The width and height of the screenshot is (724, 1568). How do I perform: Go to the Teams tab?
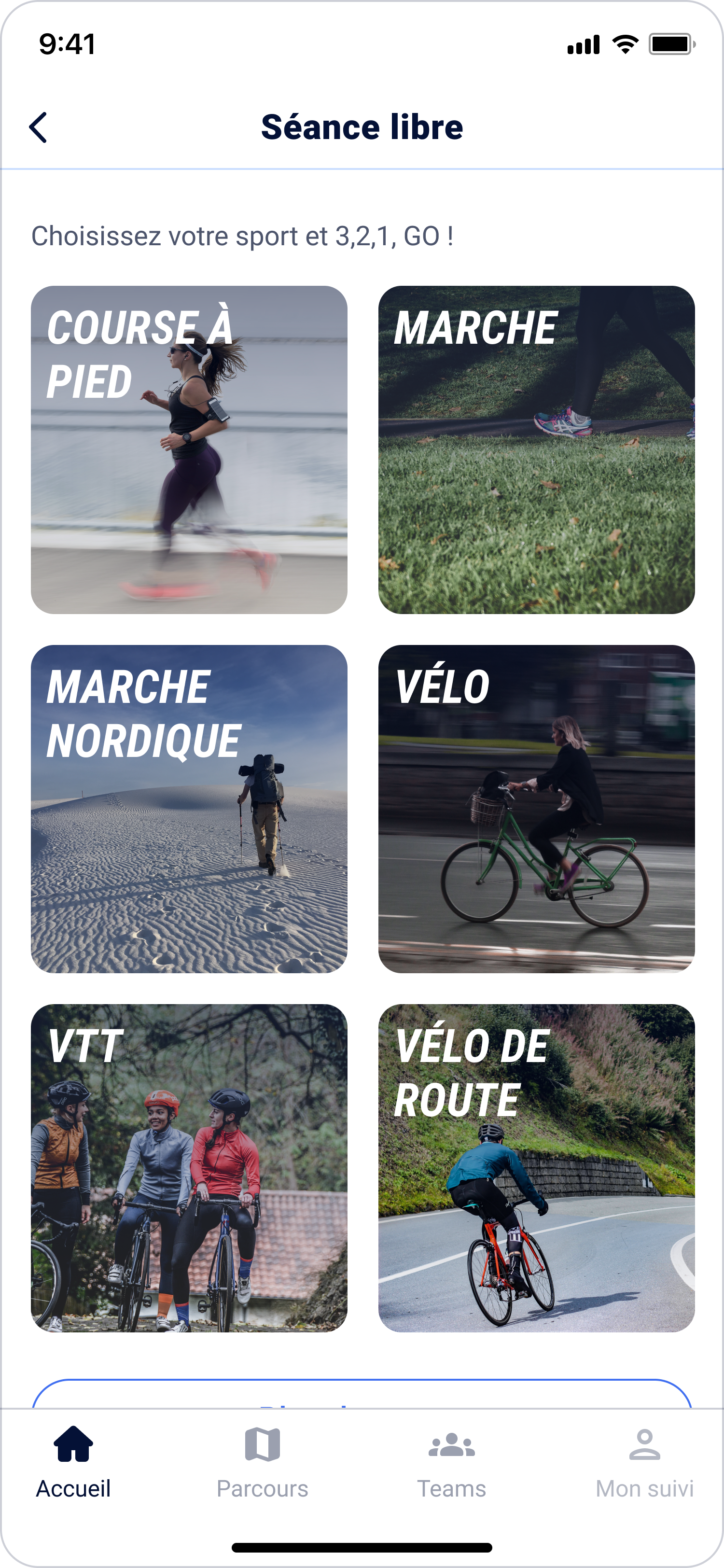point(451,1463)
